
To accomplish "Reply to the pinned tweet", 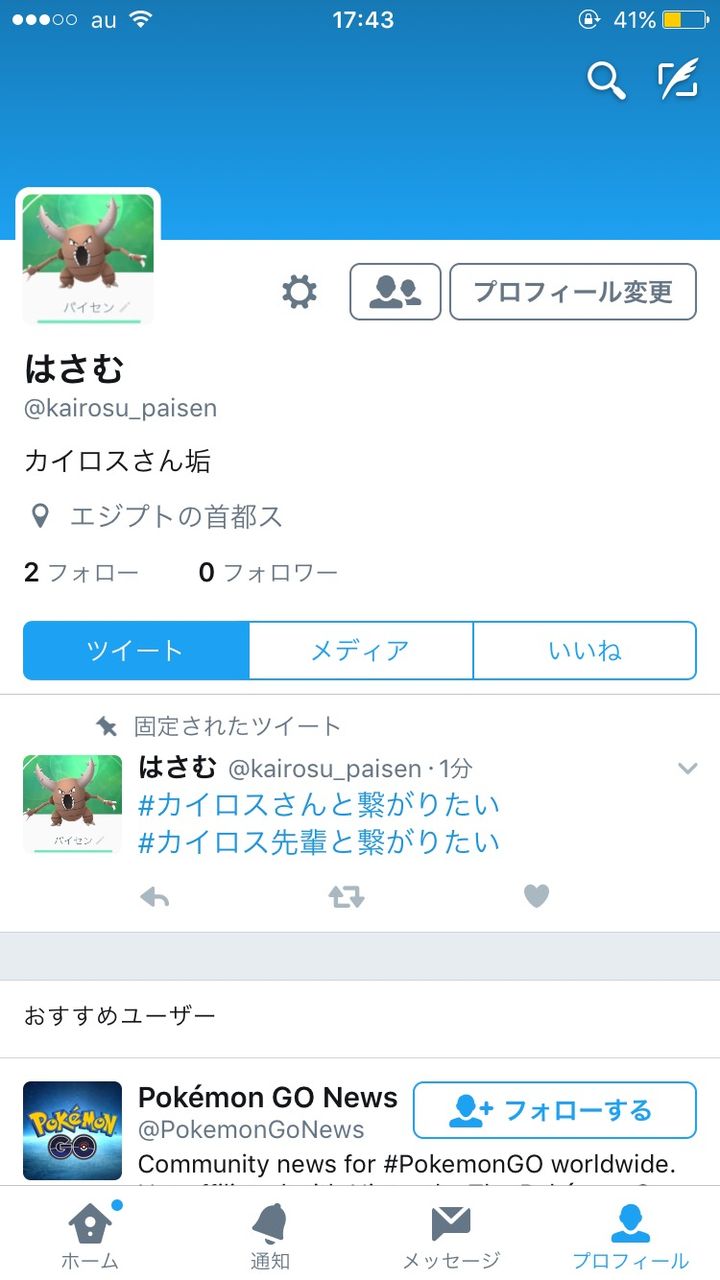I will click(x=154, y=896).
